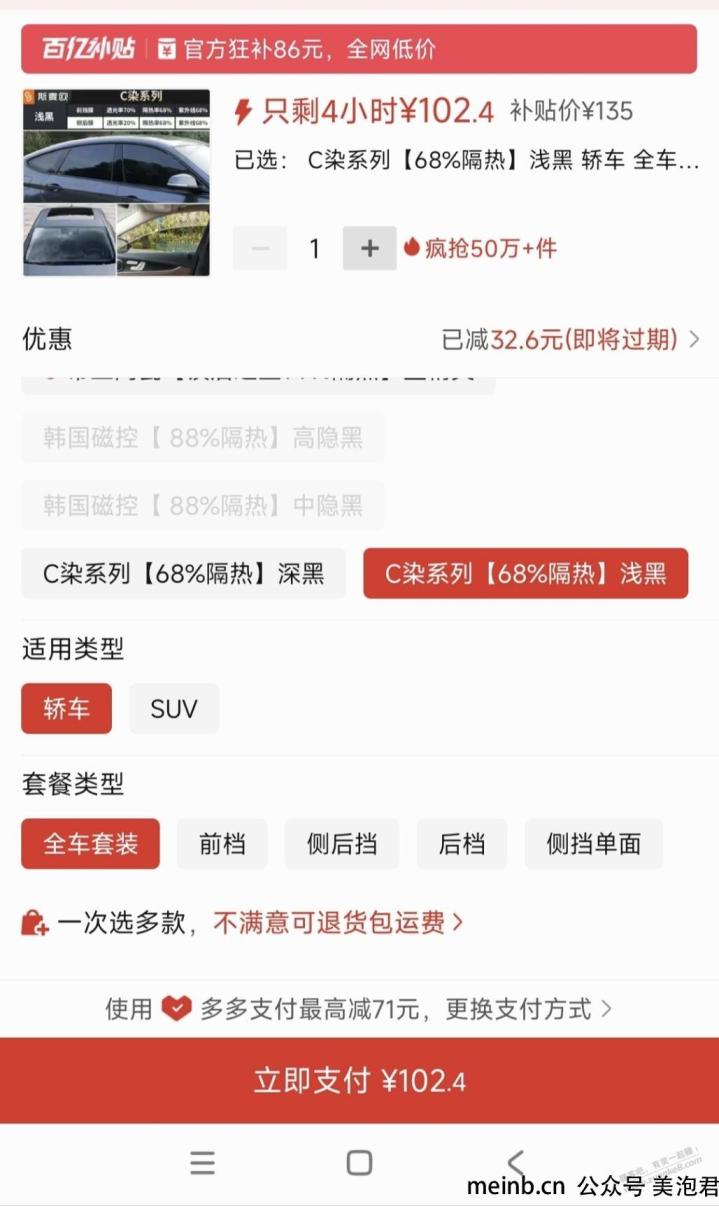Open the product thumbnail image
The image size is (719, 1206).
coord(116,182)
